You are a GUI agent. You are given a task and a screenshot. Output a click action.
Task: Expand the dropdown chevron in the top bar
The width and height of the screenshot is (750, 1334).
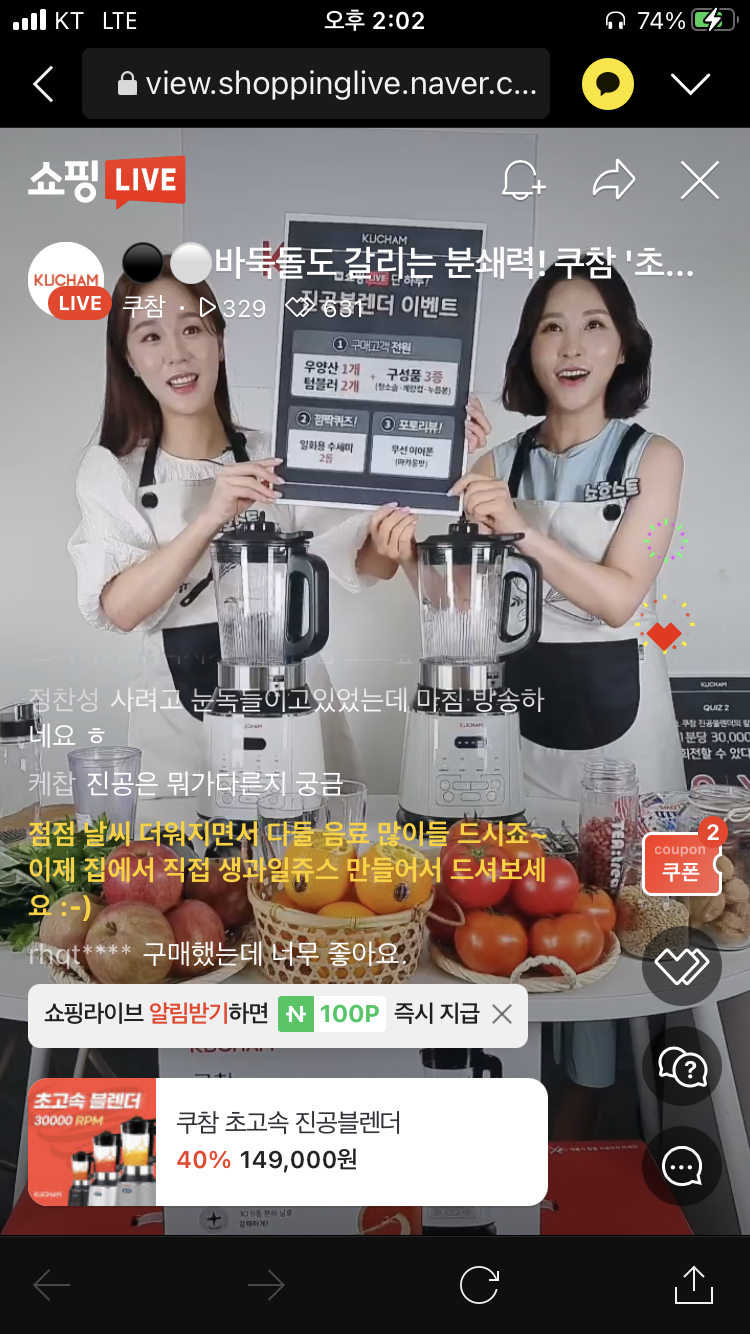pyautogui.click(x=690, y=85)
